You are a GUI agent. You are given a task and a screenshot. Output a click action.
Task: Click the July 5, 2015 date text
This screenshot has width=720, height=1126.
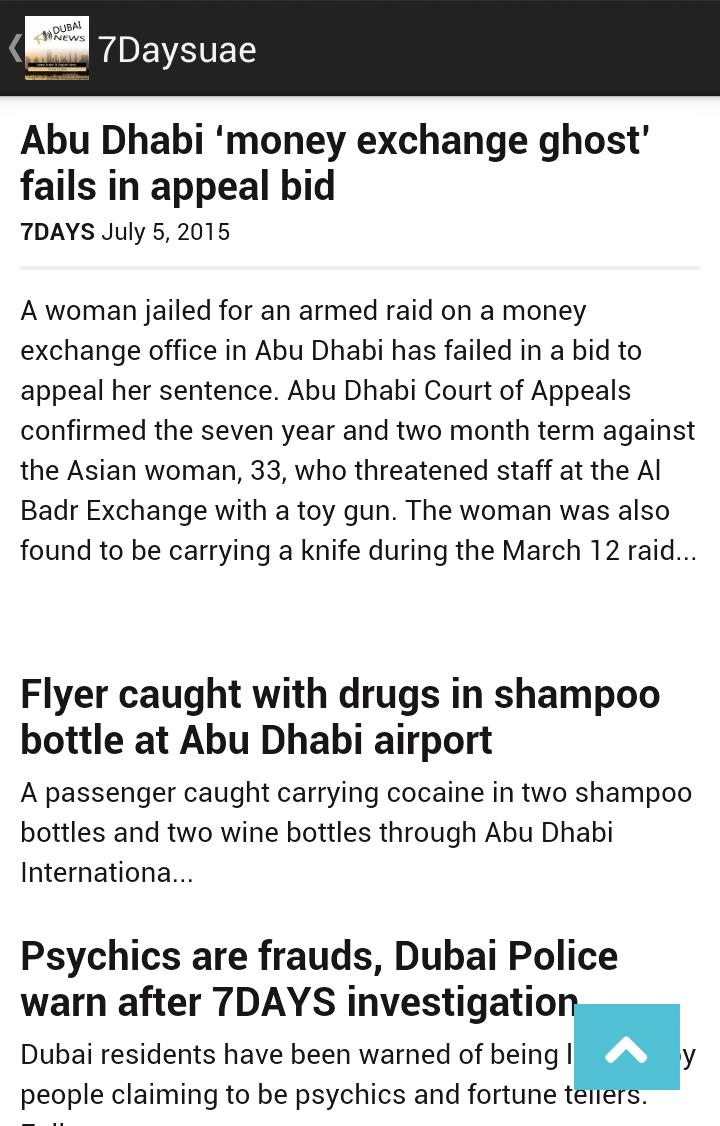(x=165, y=231)
